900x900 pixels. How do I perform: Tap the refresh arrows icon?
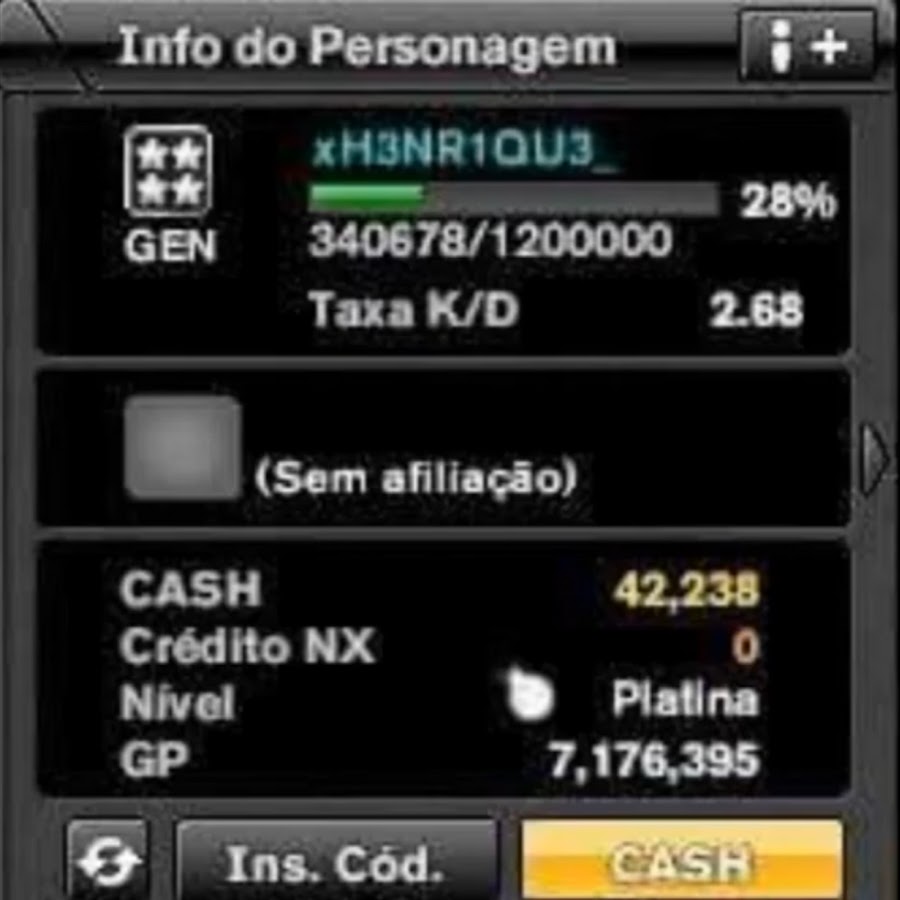click(107, 862)
